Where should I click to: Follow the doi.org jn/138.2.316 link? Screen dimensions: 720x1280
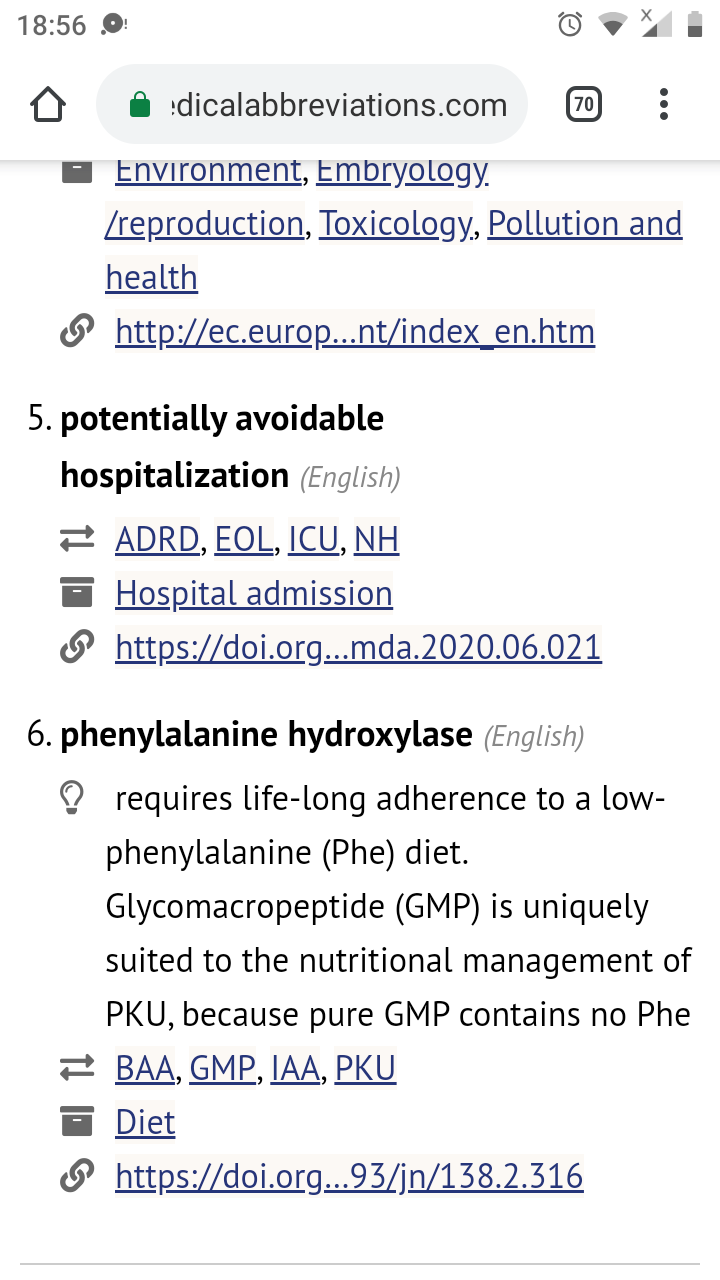[x=349, y=1176]
